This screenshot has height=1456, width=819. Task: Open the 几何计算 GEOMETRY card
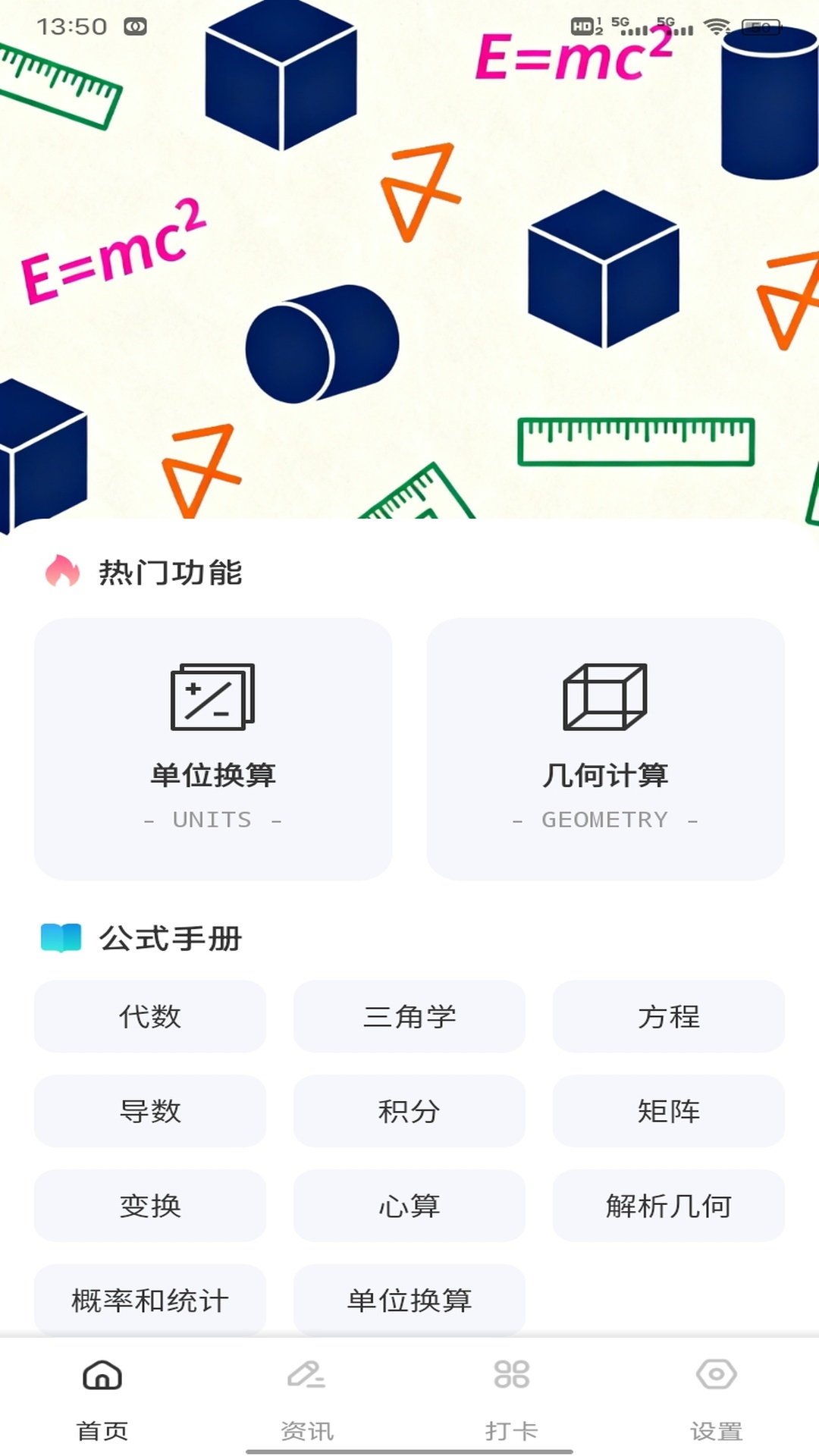[x=606, y=747]
